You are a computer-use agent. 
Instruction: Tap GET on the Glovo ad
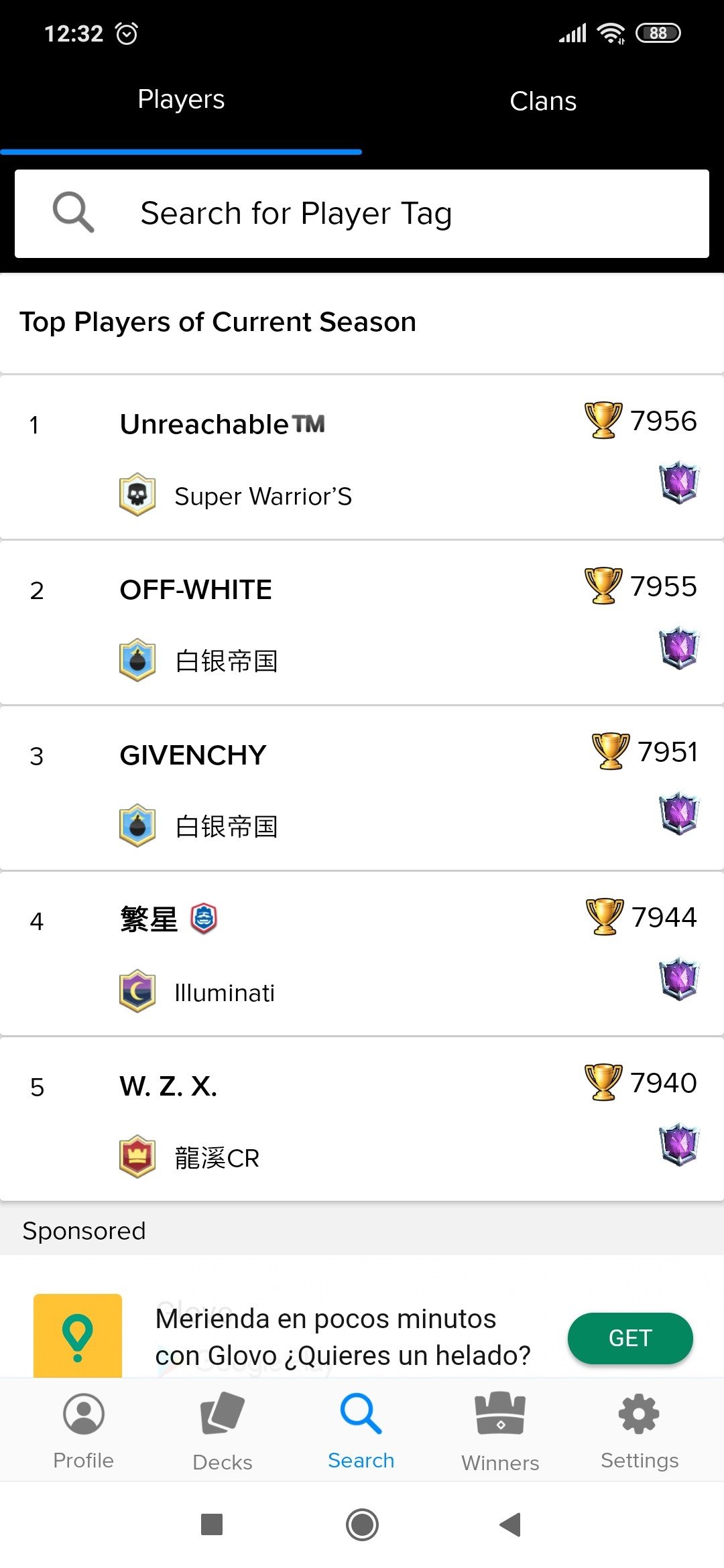[629, 1338]
